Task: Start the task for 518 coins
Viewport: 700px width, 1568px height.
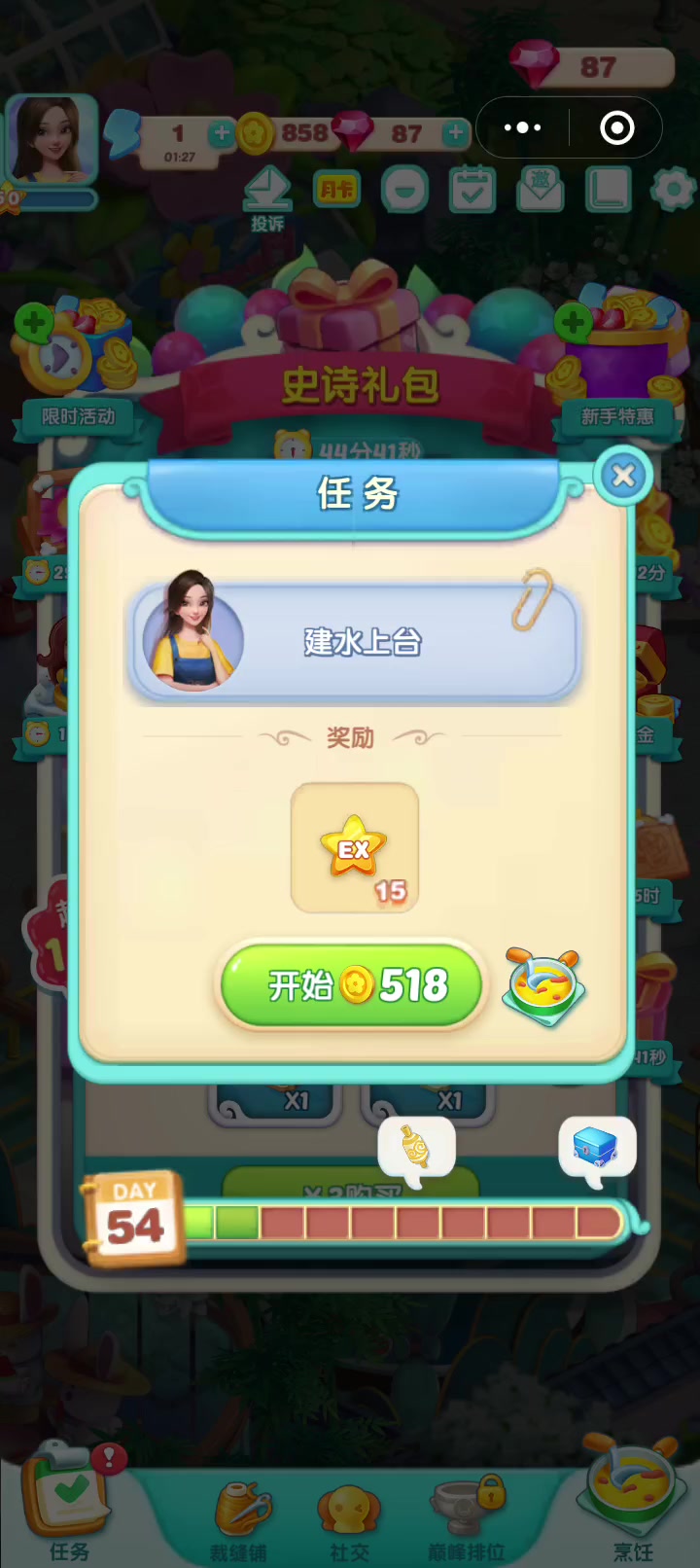Action: click(352, 986)
